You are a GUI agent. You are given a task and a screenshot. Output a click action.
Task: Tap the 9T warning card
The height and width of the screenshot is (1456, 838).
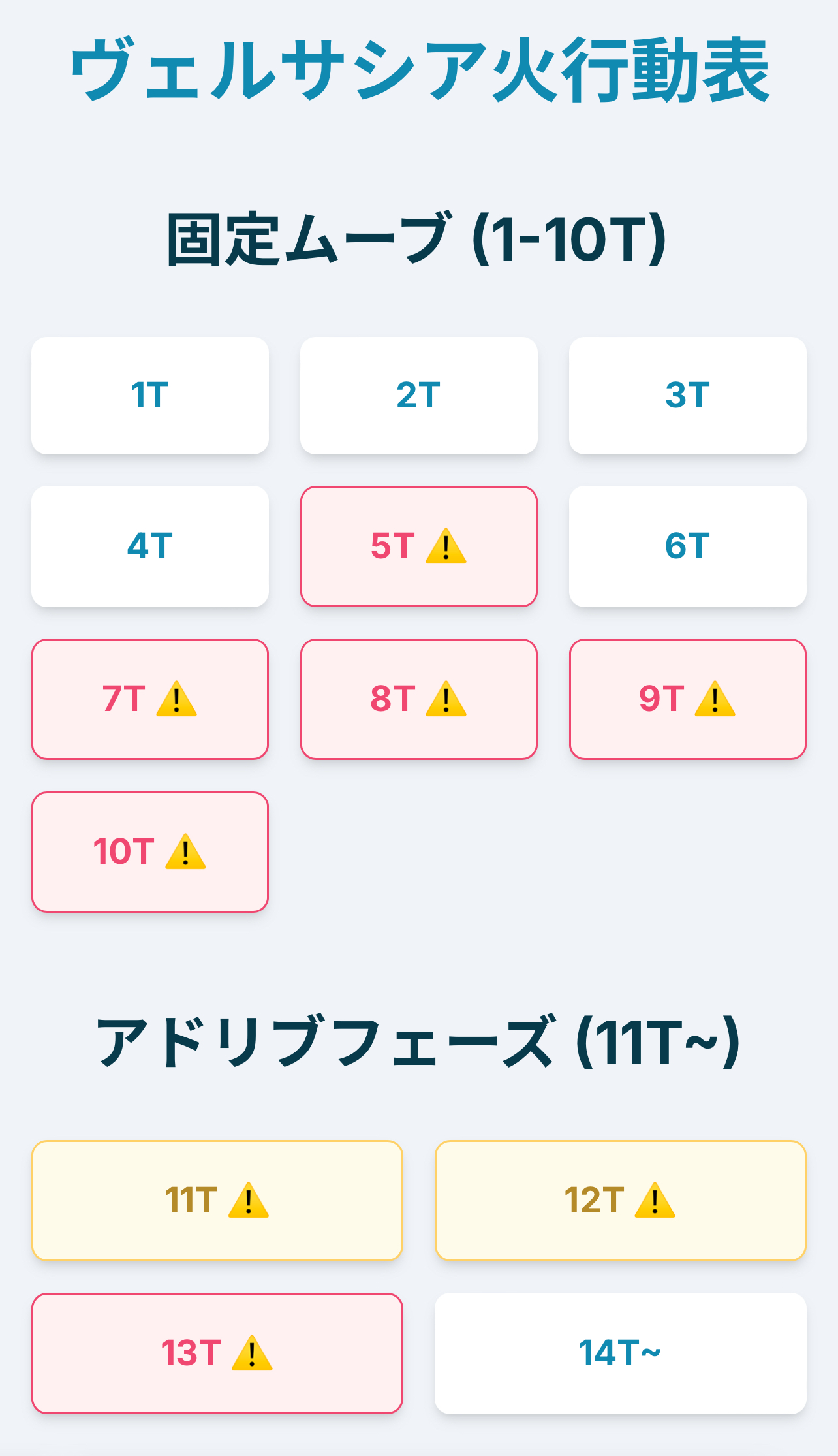687,699
